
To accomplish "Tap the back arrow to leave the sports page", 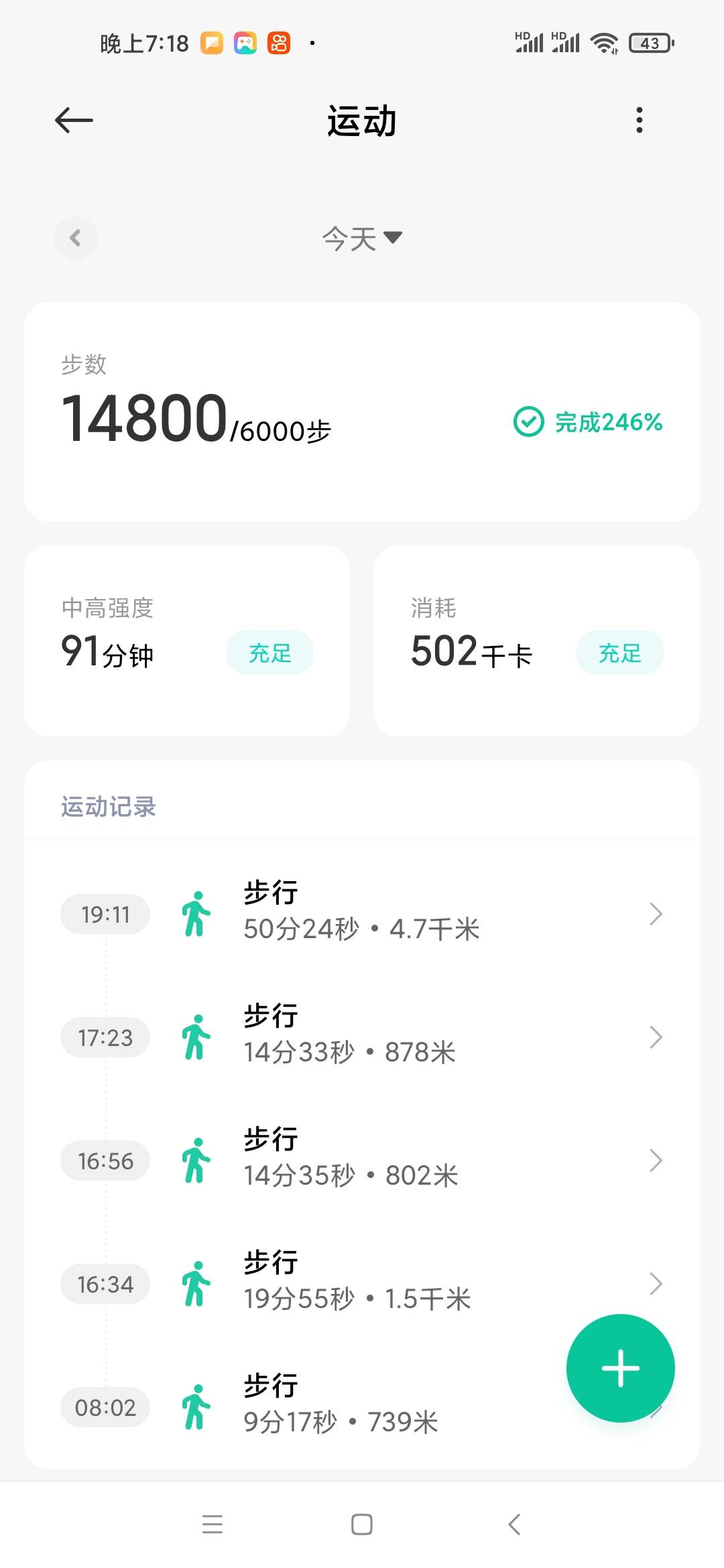I will tap(74, 119).
